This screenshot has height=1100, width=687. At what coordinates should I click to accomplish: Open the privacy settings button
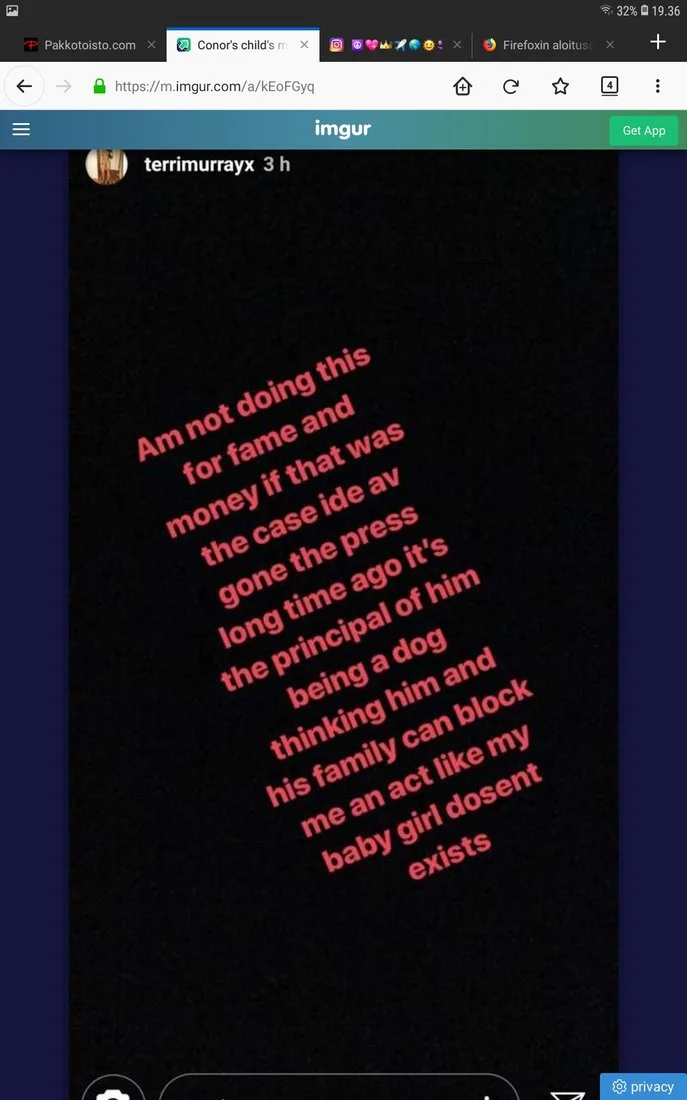point(643,1086)
